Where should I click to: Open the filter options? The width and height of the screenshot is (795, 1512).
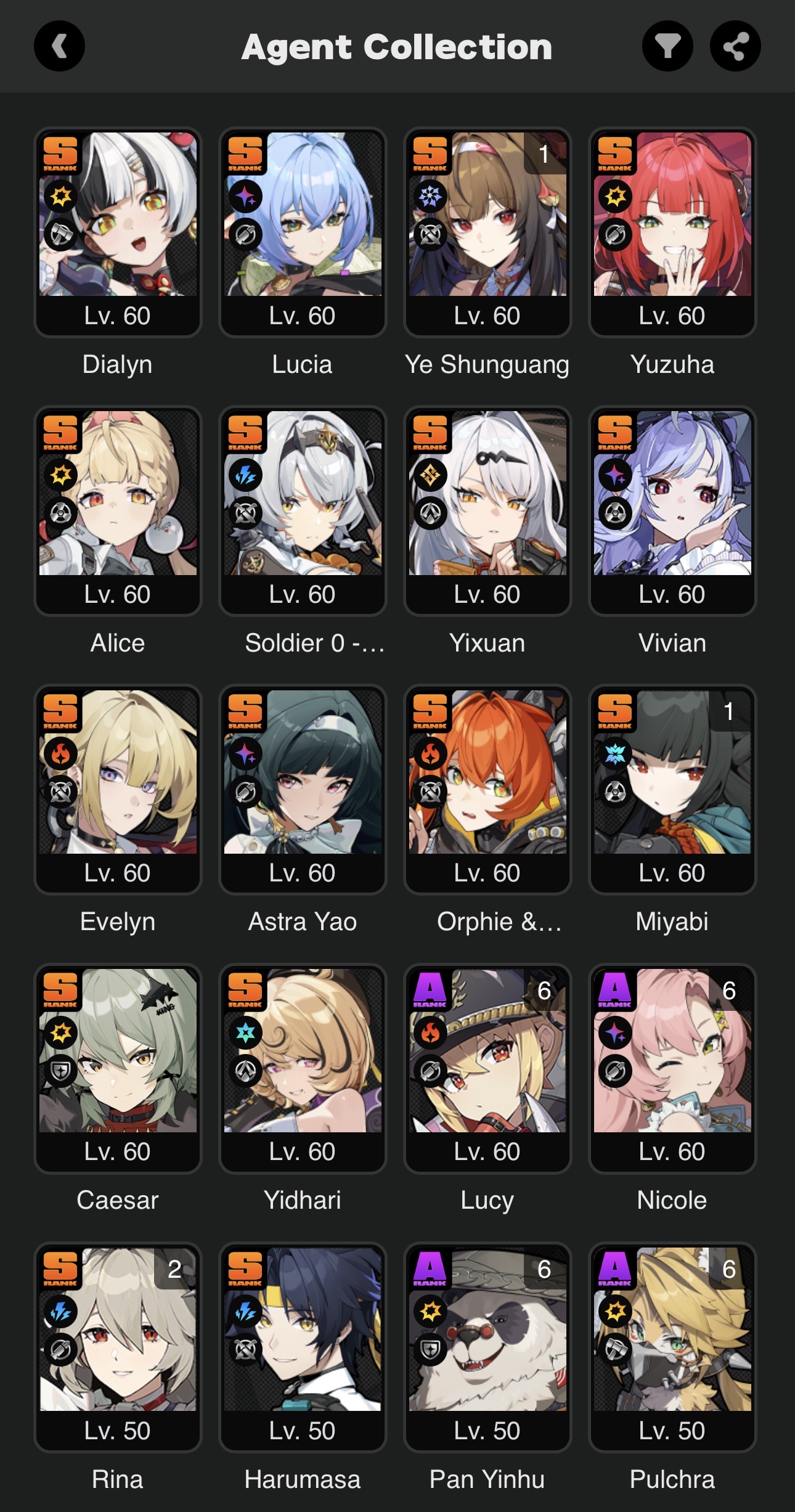pos(667,46)
